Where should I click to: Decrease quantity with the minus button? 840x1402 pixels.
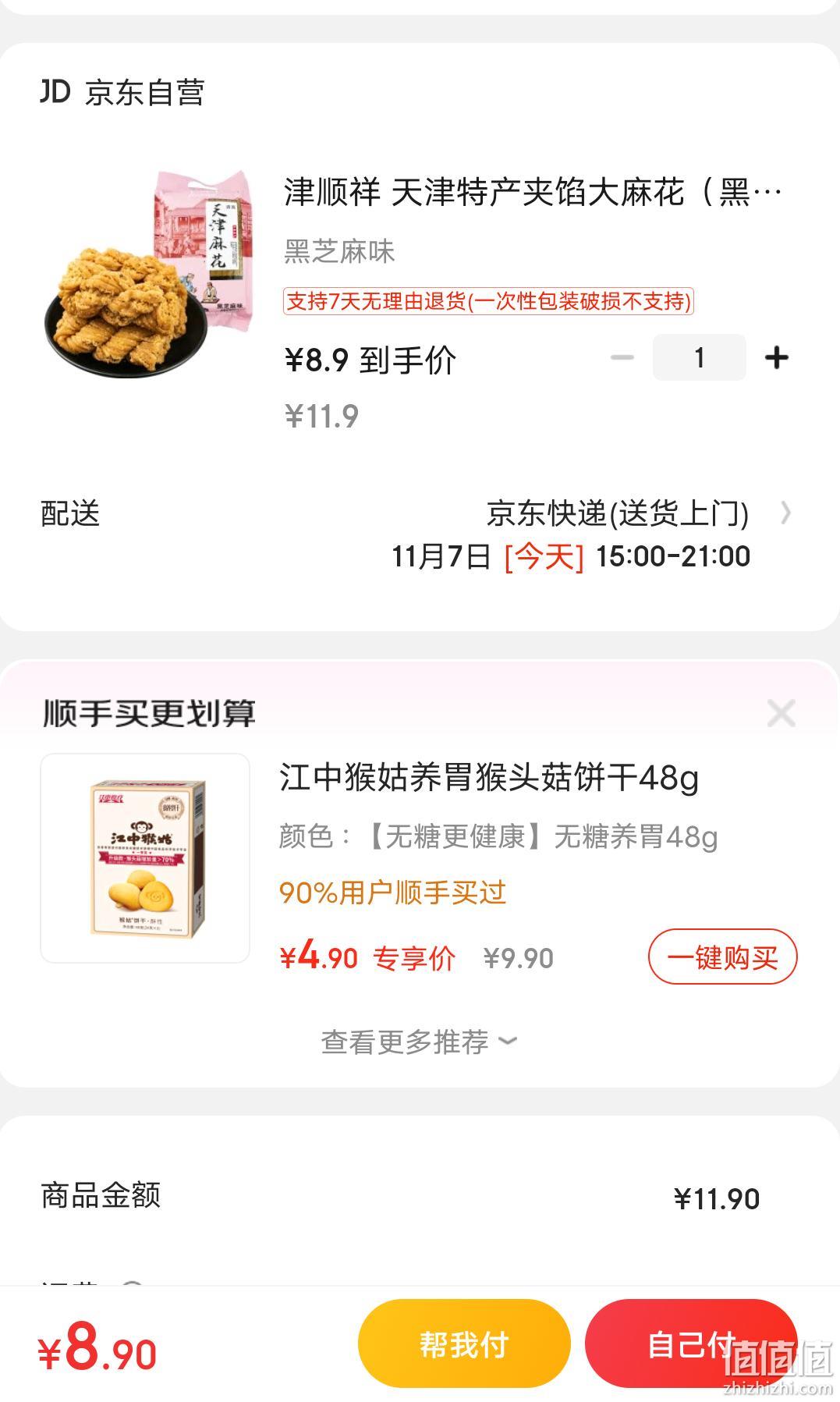click(622, 358)
